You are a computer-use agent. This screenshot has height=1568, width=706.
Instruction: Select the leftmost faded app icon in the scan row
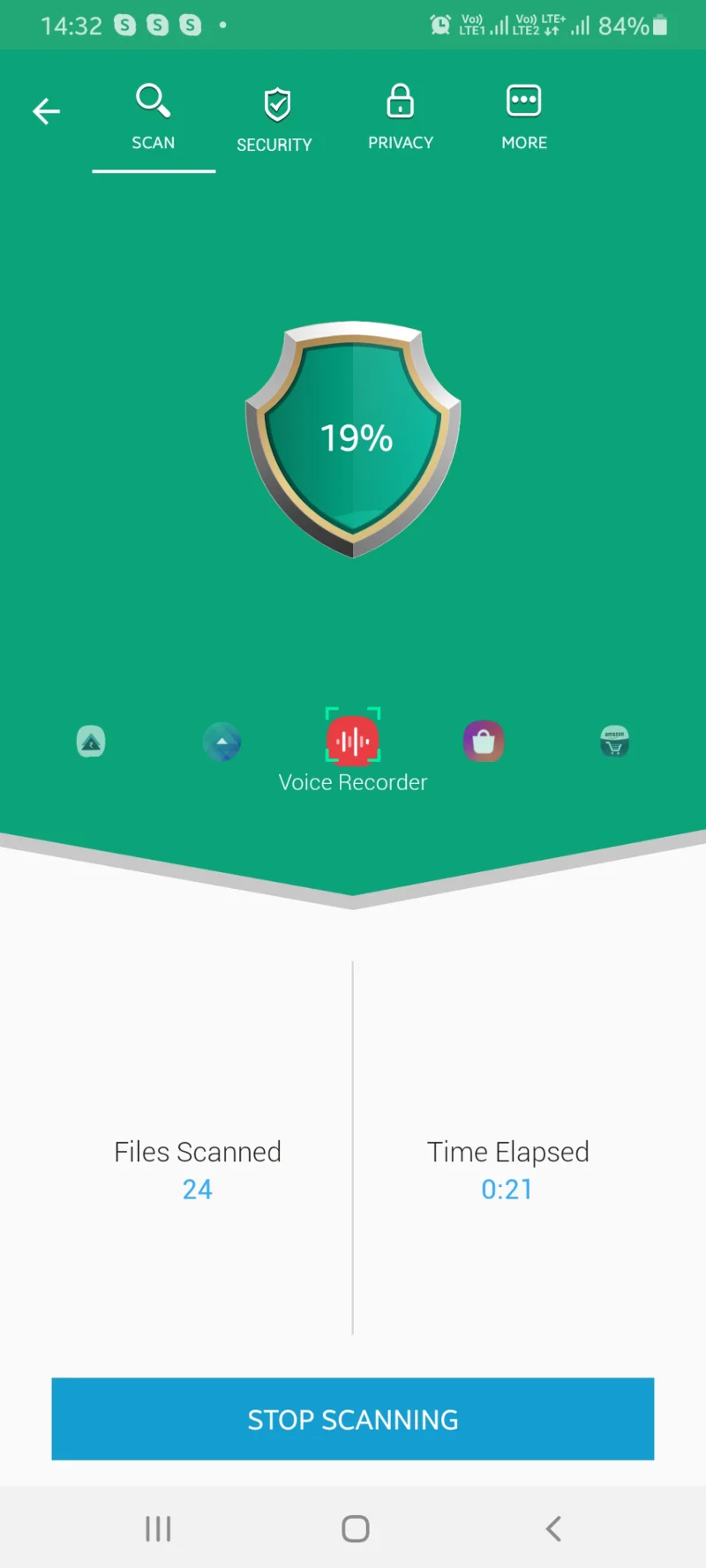point(91,742)
